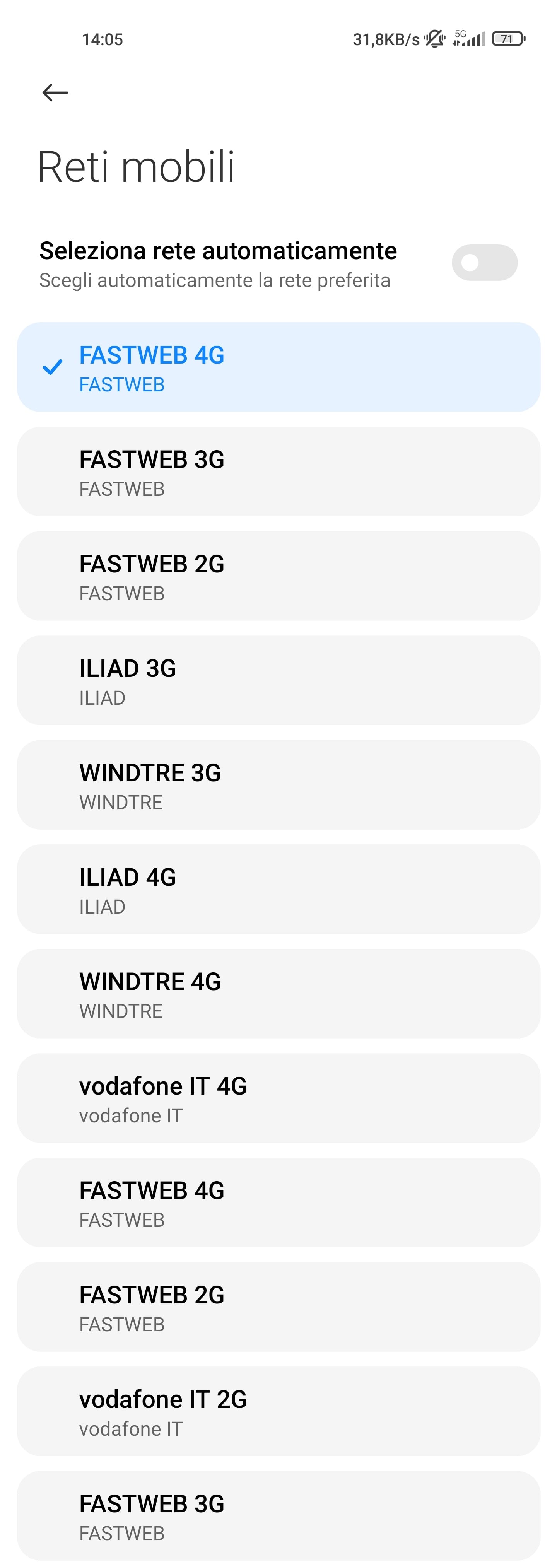Viewport: 557px width, 1568px height.
Task: Select the vodafone IT 4G network
Action: coord(278,1099)
